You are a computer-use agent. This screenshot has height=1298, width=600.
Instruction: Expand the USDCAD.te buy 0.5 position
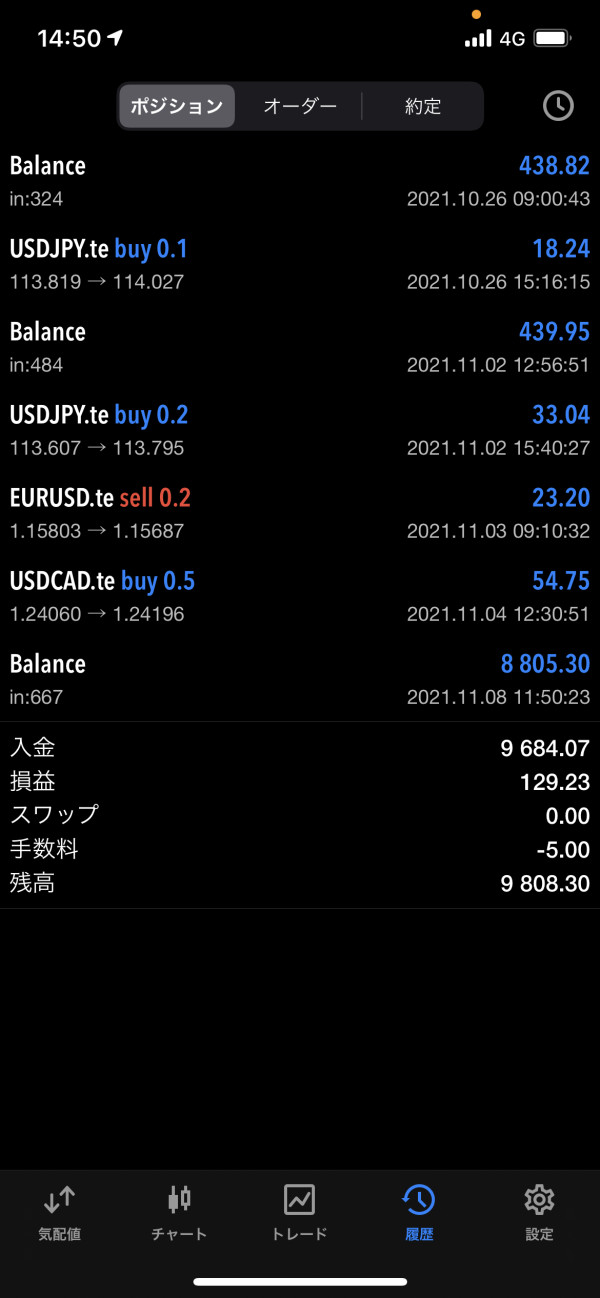tap(300, 597)
